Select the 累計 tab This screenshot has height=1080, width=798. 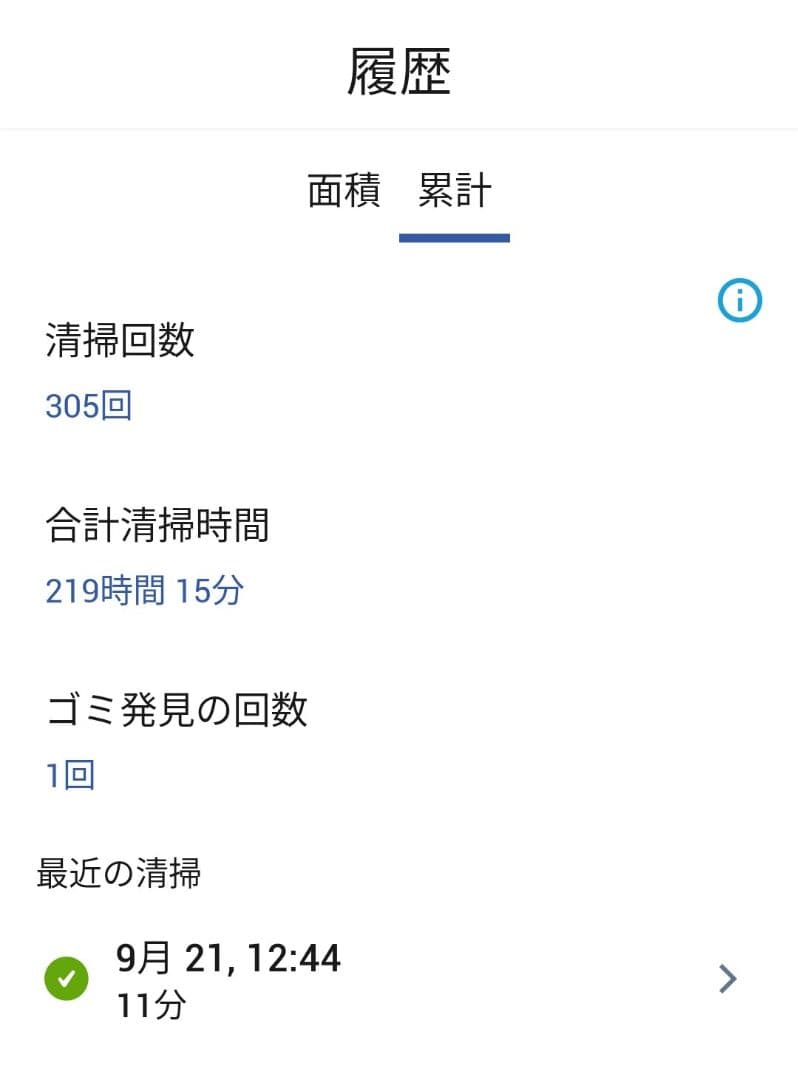[x=454, y=190]
